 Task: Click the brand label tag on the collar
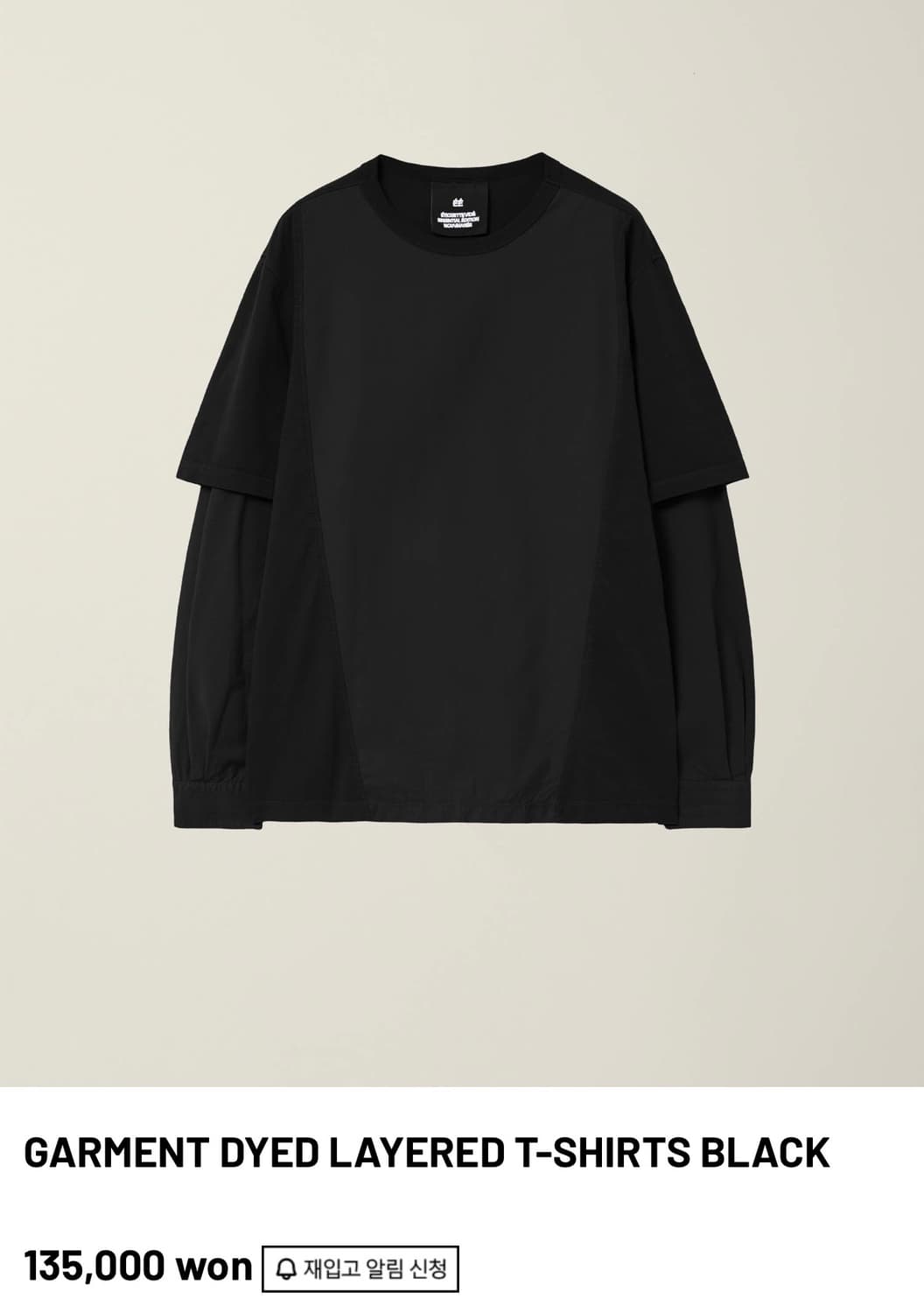tap(461, 210)
